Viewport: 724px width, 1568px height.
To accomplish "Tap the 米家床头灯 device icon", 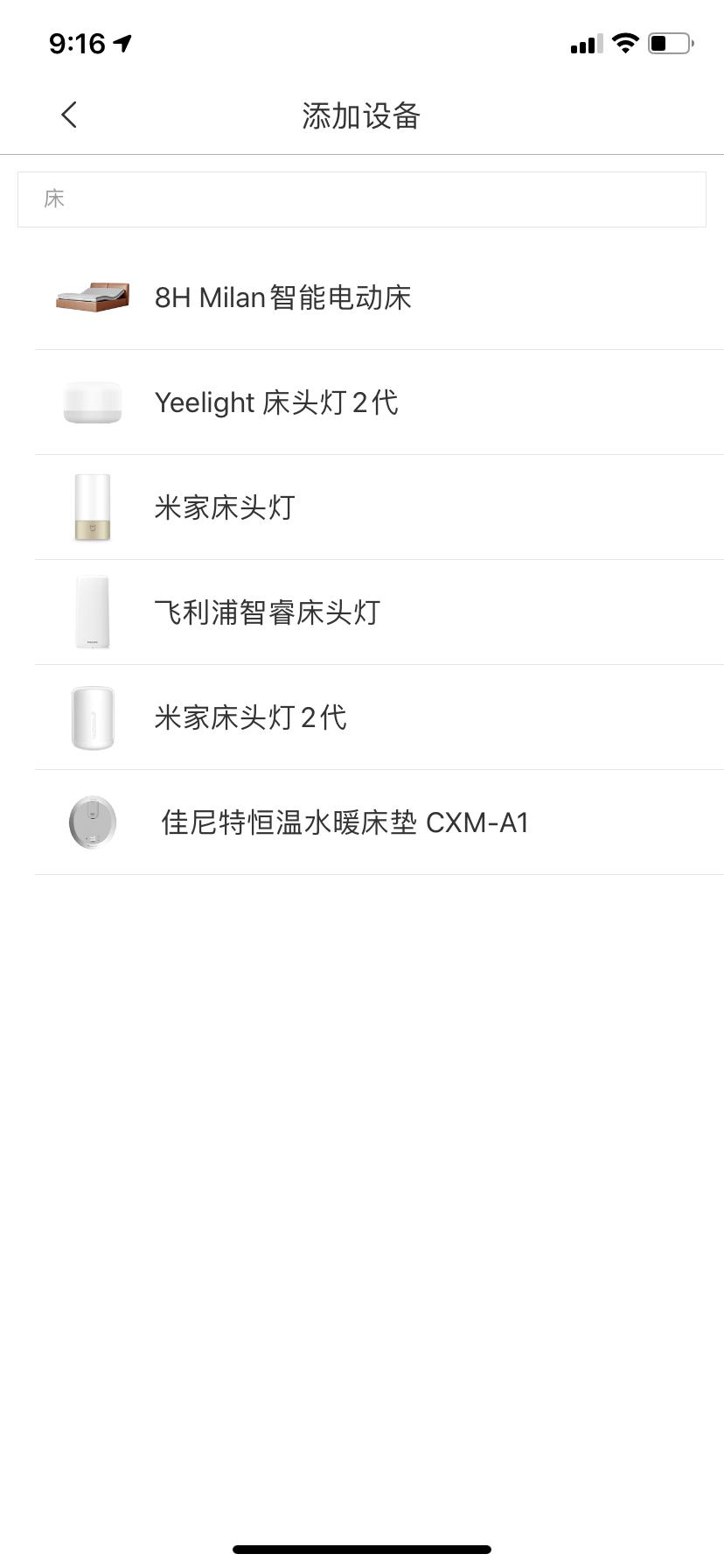I will click(91, 507).
